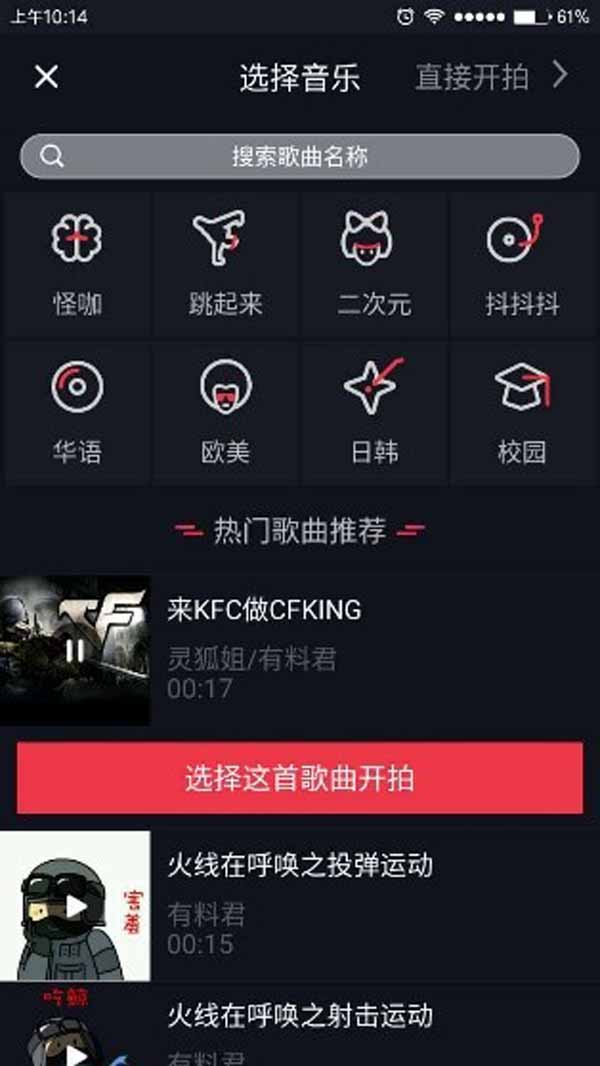600x1066 pixels.
Task: Open the 搜索歌曲名称 search box
Action: (x=300, y=157)
